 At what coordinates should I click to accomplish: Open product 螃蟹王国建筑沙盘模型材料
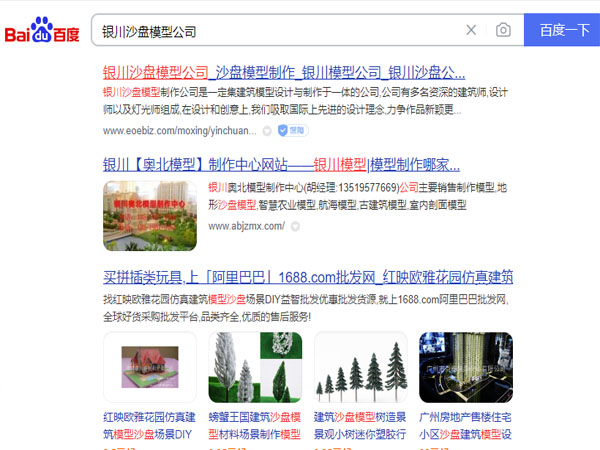pos(255,424)
